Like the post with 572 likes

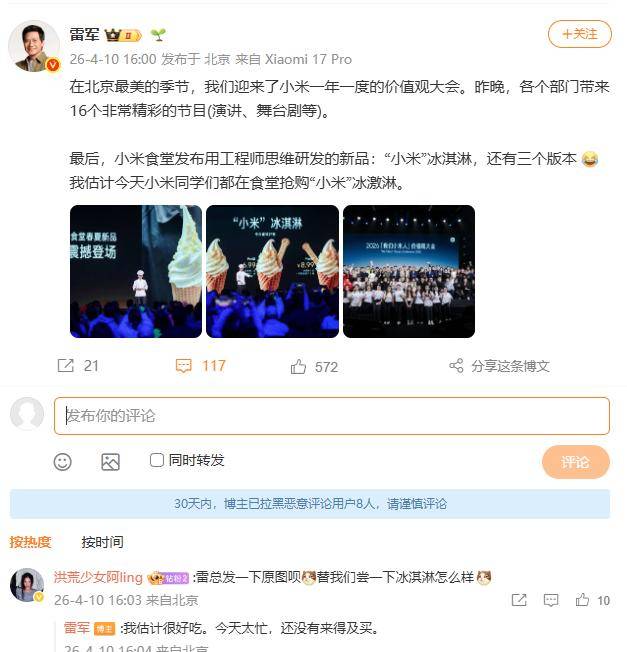[314, 367]
